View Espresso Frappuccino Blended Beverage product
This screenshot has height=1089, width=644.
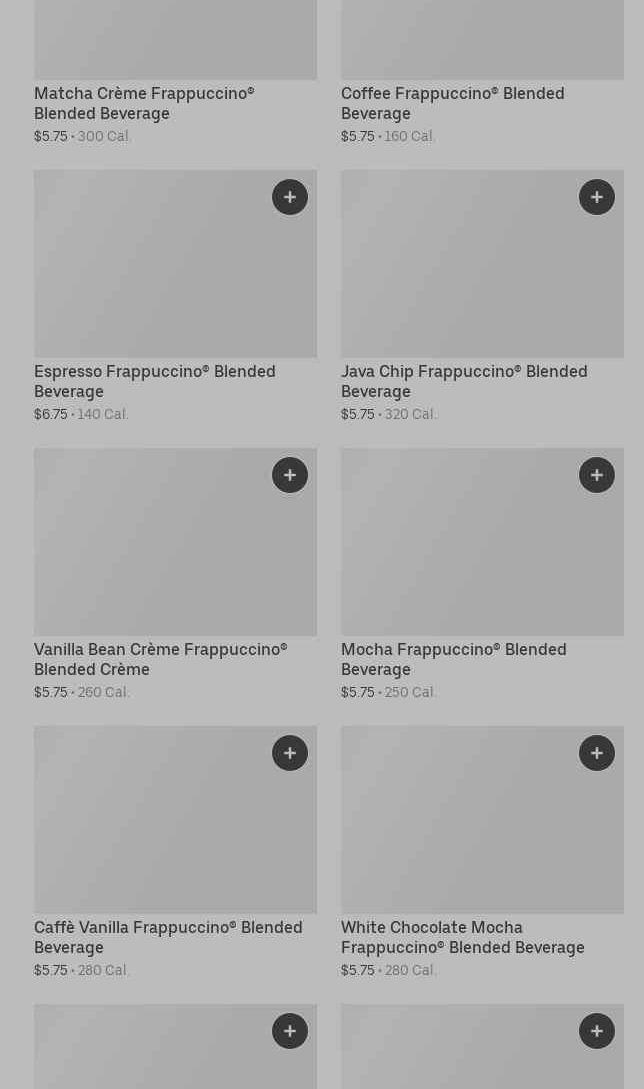tap(175, 296)
